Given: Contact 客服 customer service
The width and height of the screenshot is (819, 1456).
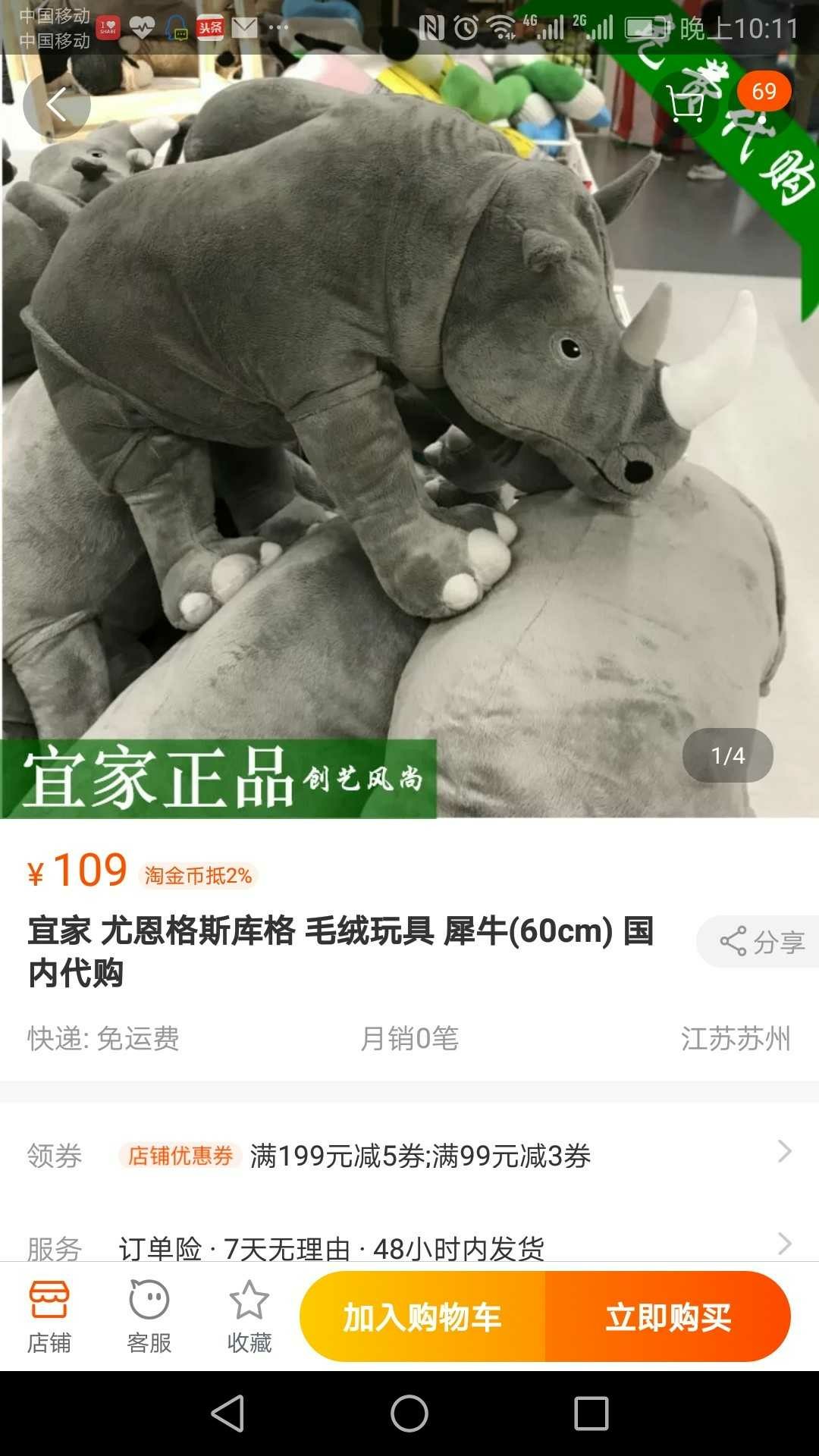Looking at the screenshot, I should tap(149, 1317).
